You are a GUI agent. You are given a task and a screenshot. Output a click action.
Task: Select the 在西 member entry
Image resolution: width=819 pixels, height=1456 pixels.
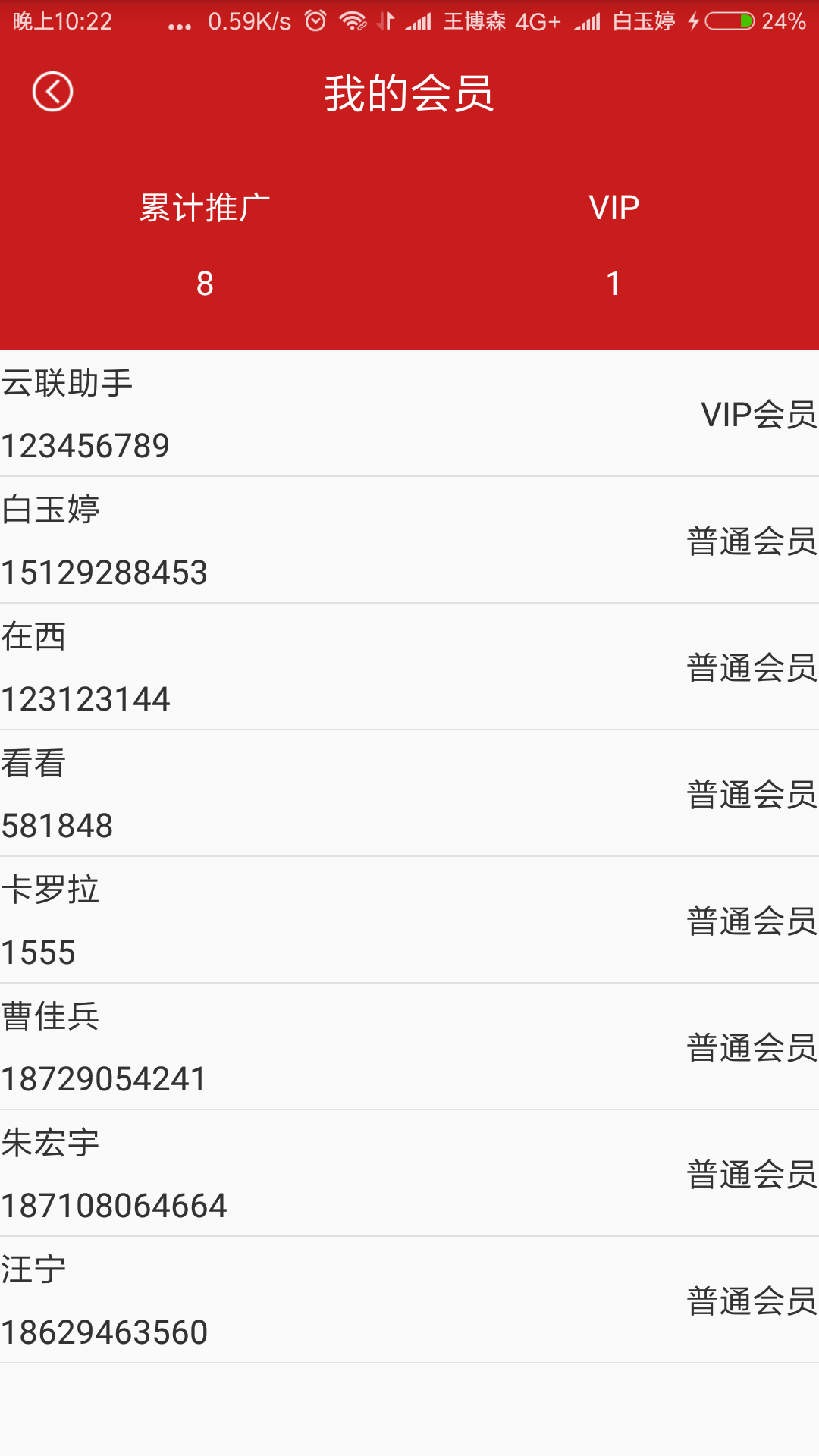coord(409,667)
